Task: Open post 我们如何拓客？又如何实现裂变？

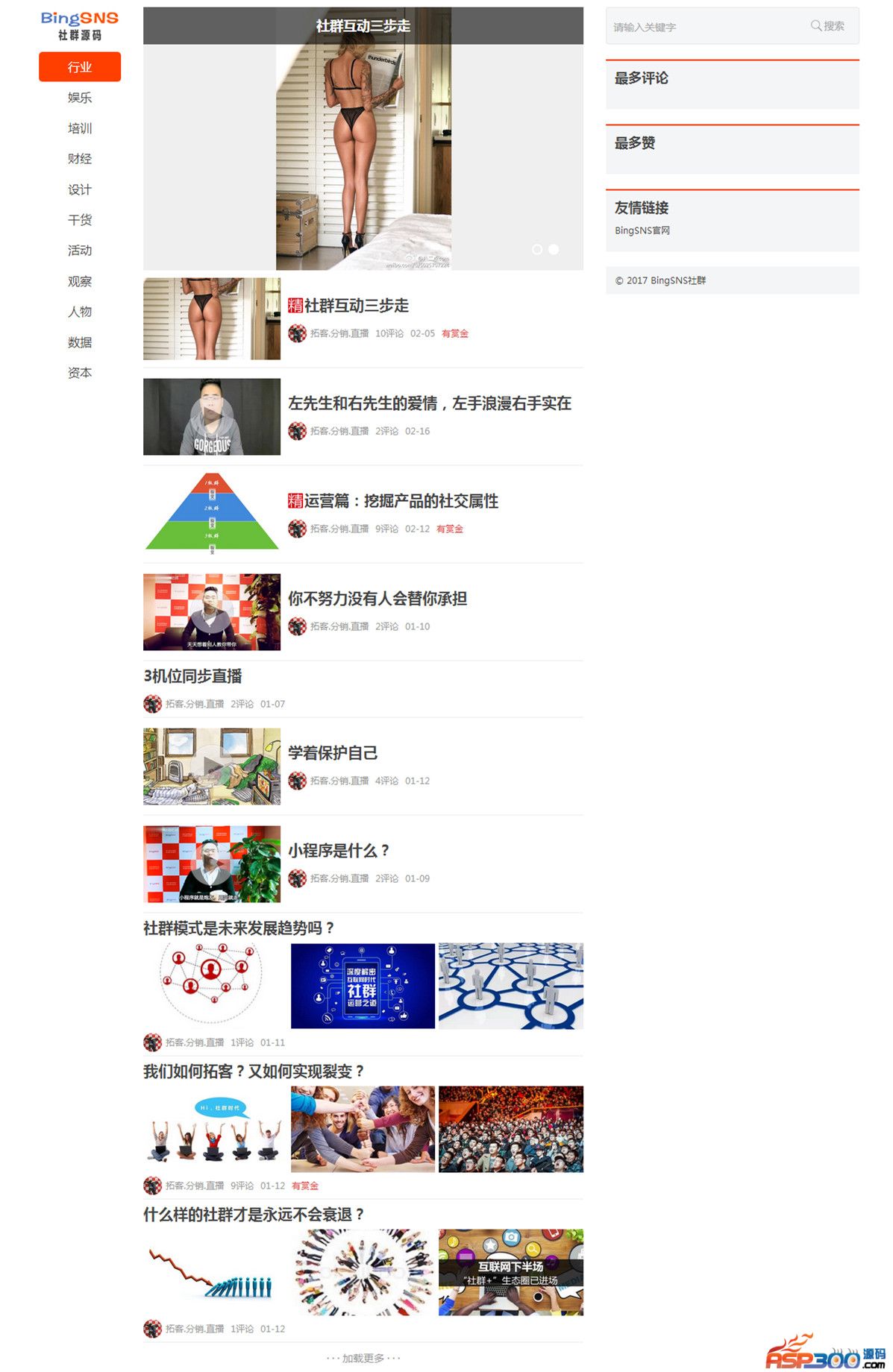Action: coord(254,1072)
